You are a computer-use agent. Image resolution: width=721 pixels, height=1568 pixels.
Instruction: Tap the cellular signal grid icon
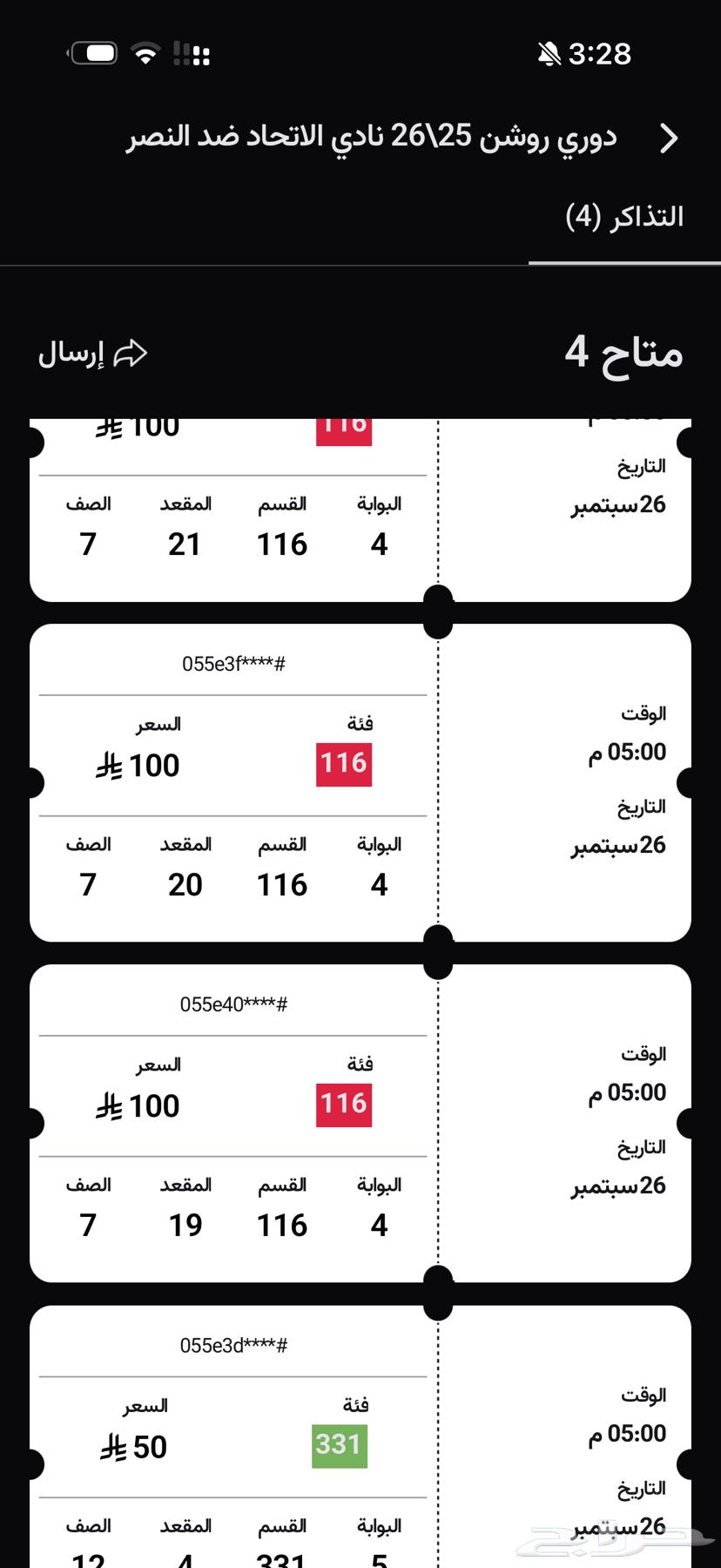coord(193,54)
